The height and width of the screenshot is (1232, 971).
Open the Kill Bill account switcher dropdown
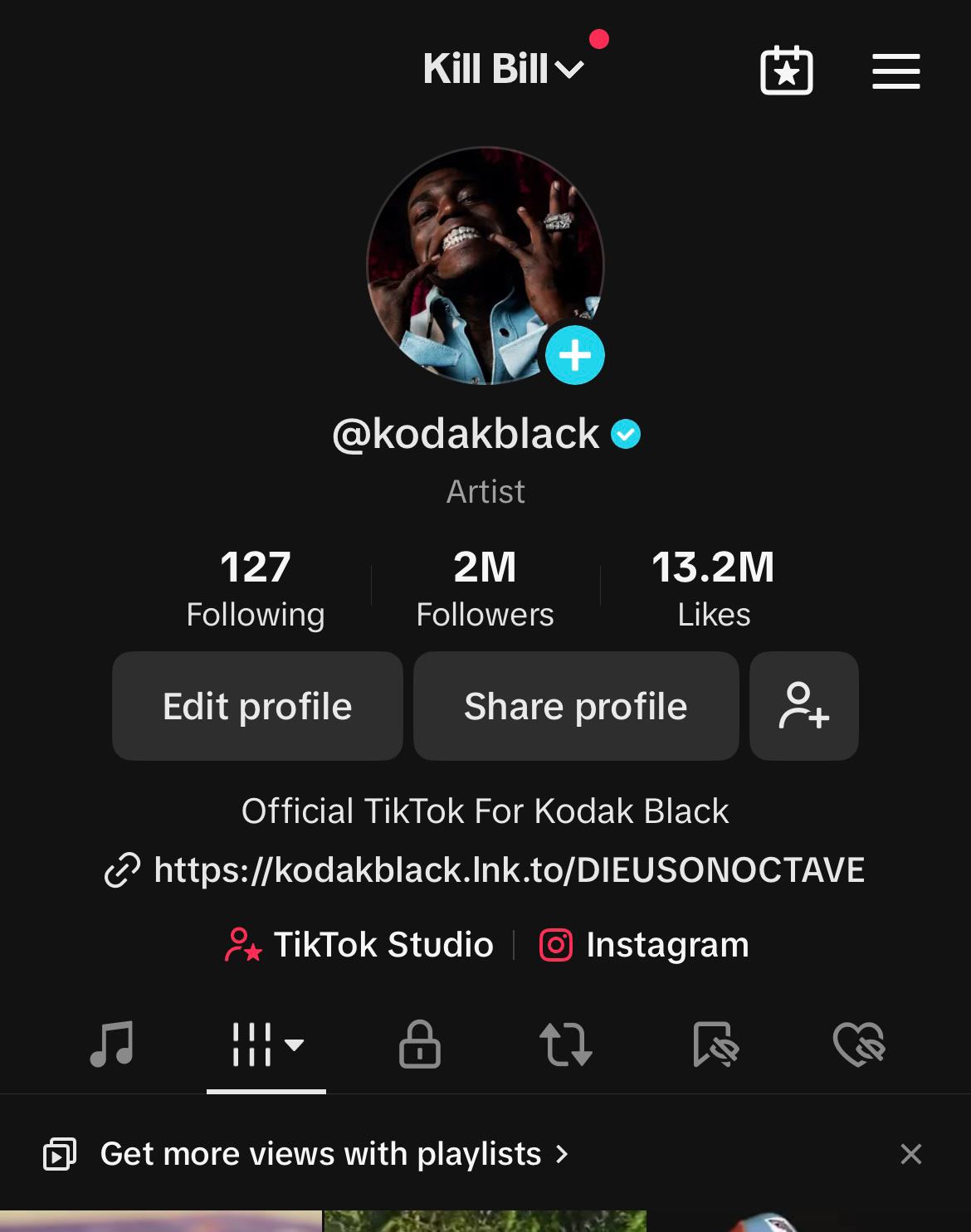[x=503, y=69]
